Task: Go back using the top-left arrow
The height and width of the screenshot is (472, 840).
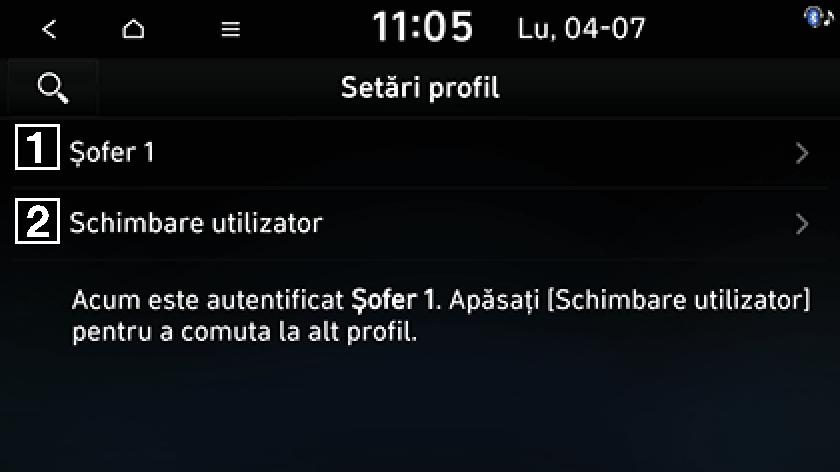Action: tap(49, 29)
